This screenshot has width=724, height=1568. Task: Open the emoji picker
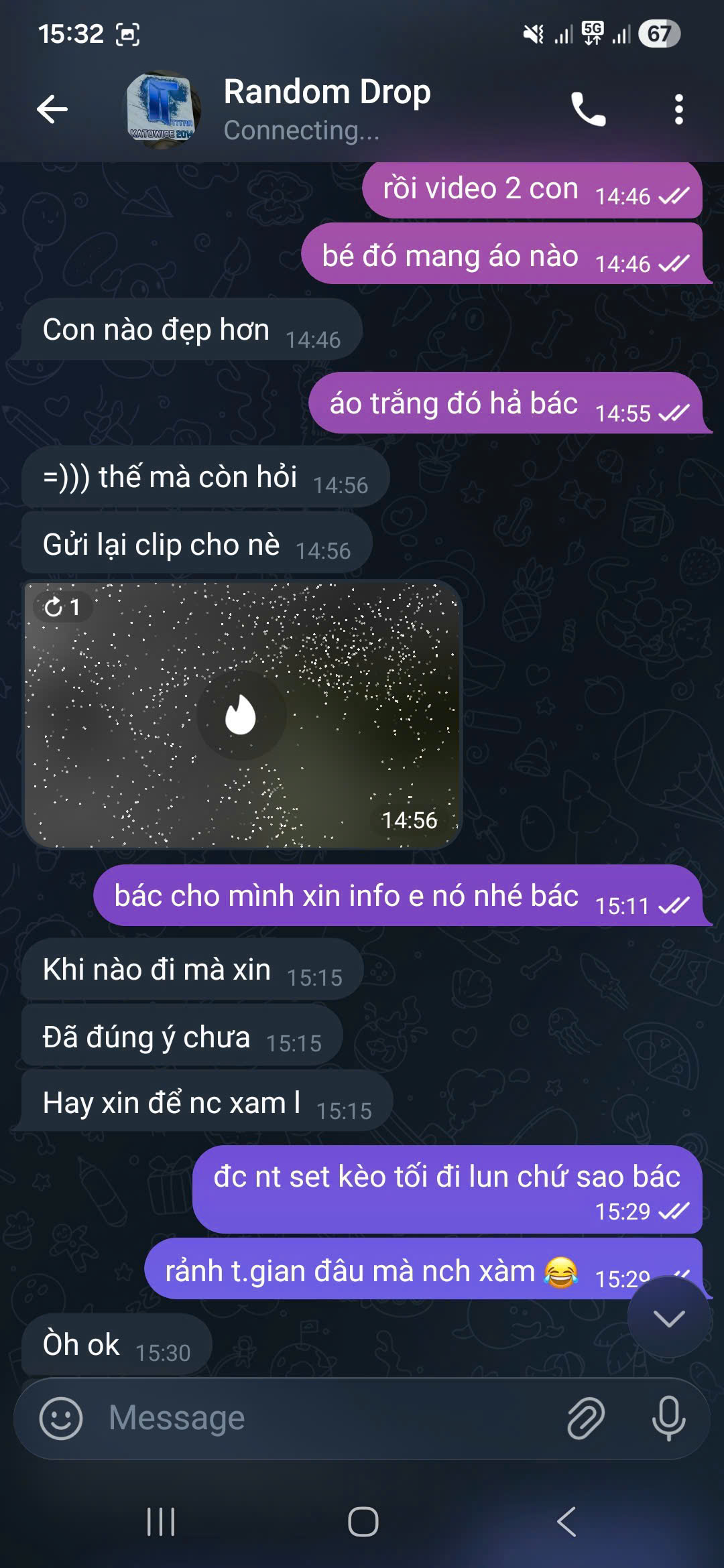[61, 1419]
